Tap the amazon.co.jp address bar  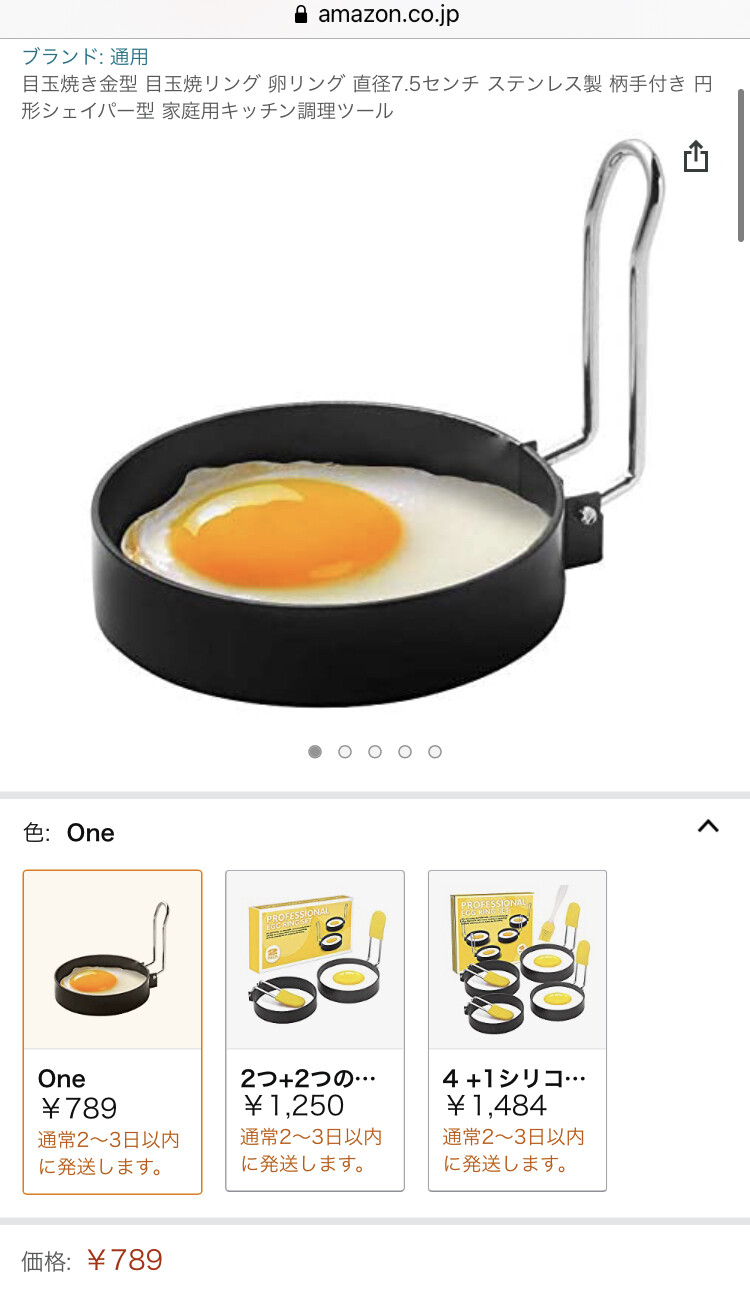pyautogui.click(x=375, y=15)
